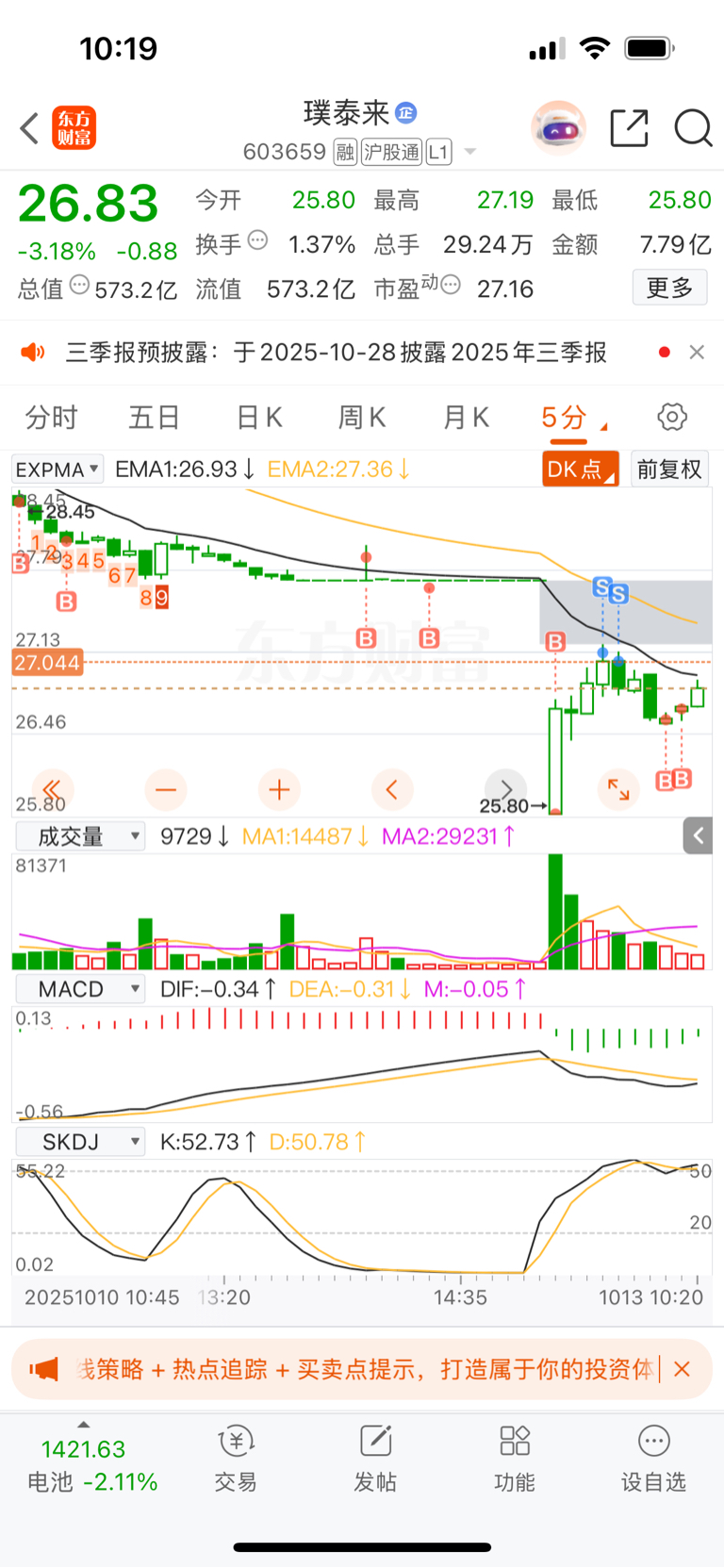Dismiss the 三季报预披露 notice
Image resolution: width=724 pixels, height=1568 pixels.
pos(697,352)
